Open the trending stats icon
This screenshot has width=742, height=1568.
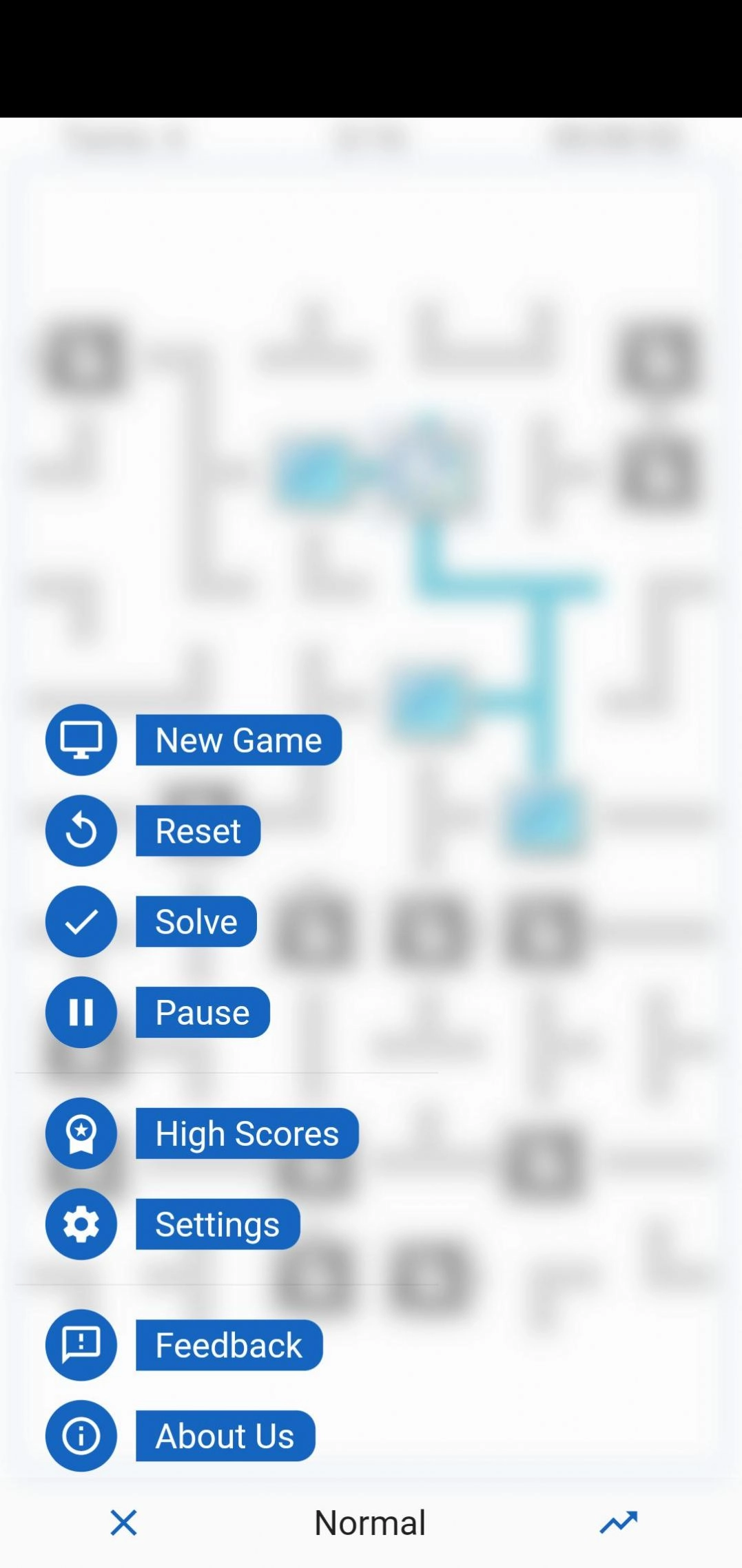point(618,1523)
